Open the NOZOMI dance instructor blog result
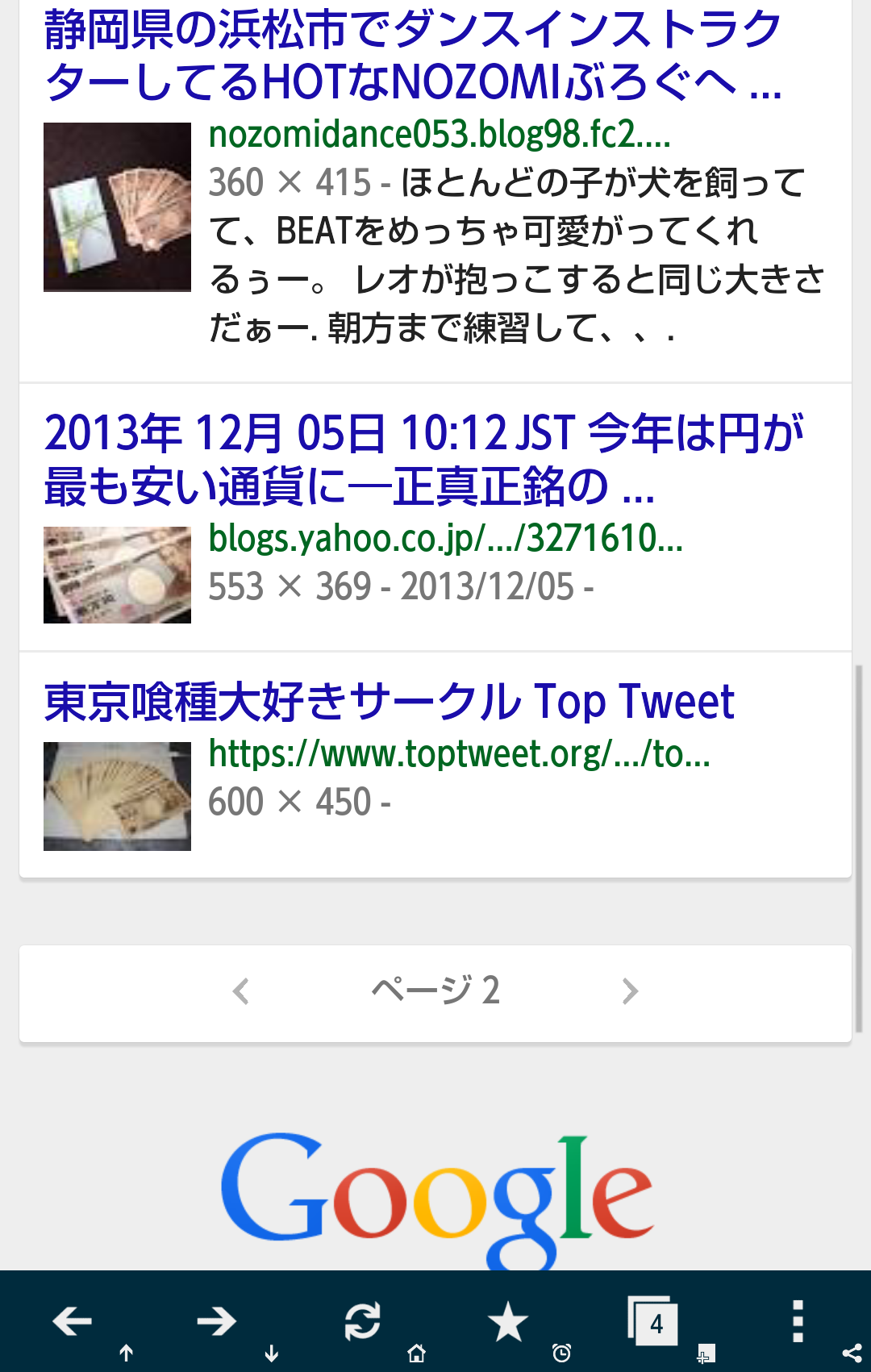The image size is (871, 1372). tap(413, 55)
